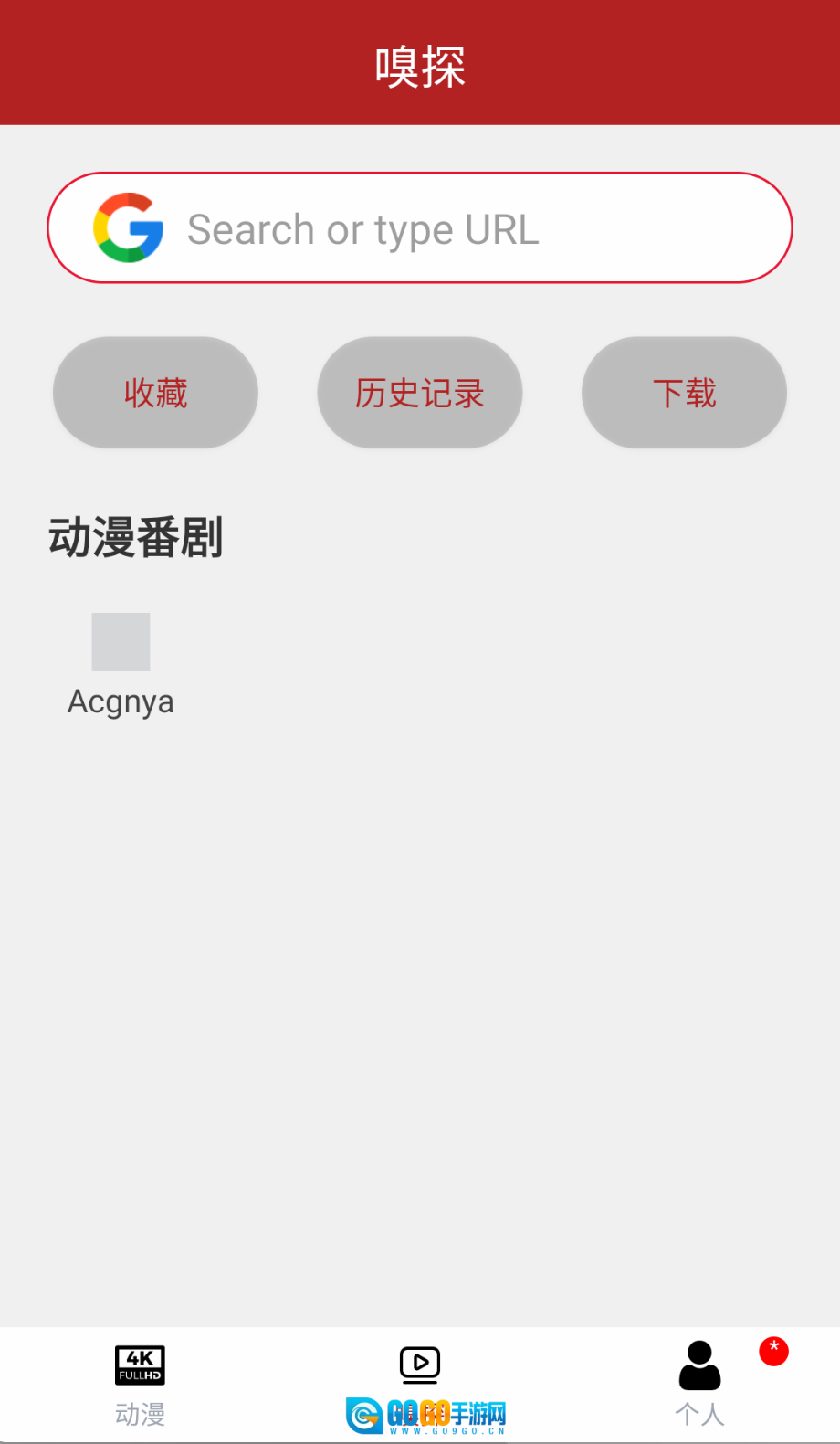The image size is (840, 1444).
Task: Go to the 个人 profile tab
Action: [699, 1384]
